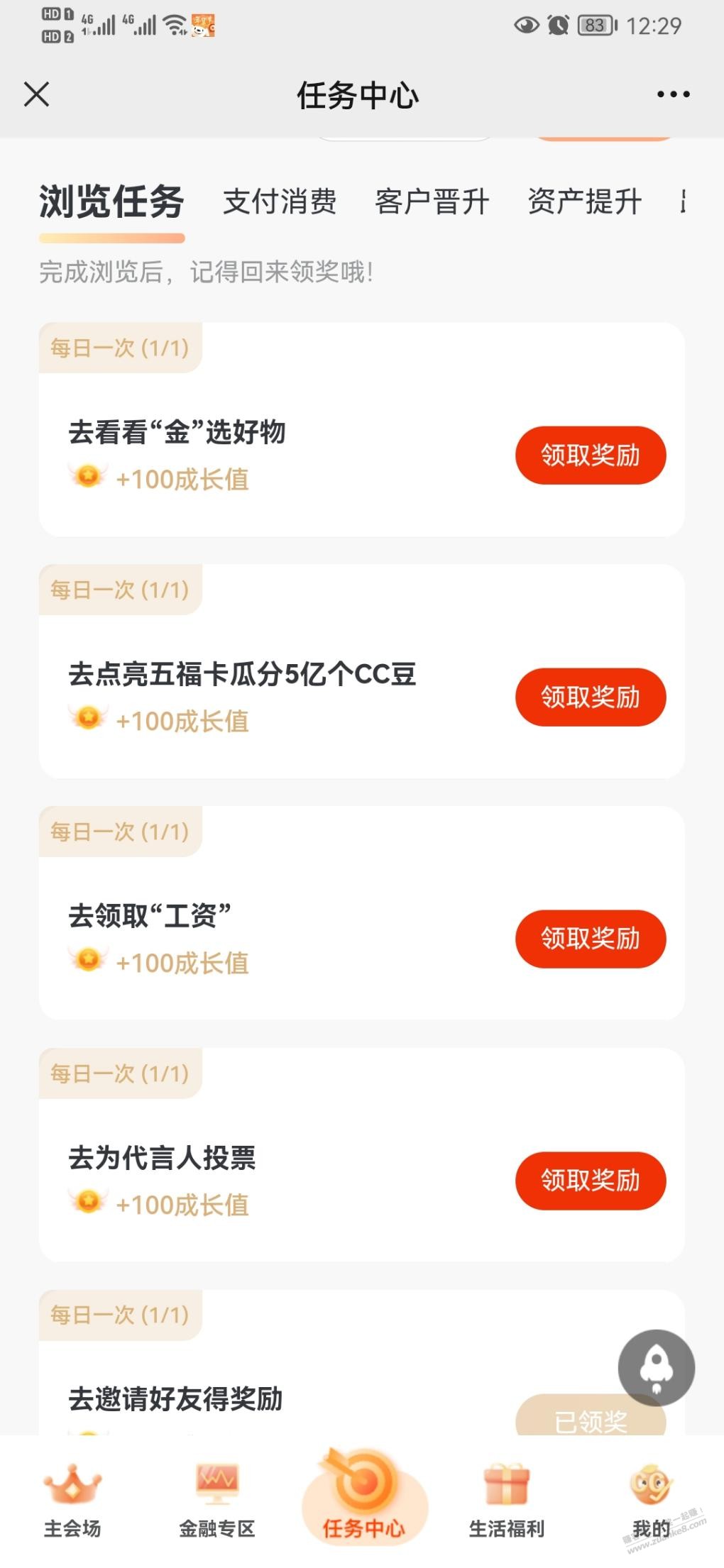Image resolution: width=724 pixels, height=1568 pixels.
Task: Tap the floating rocket back-to-top button
Action: pyautogui.click(x=656, y=1367)
